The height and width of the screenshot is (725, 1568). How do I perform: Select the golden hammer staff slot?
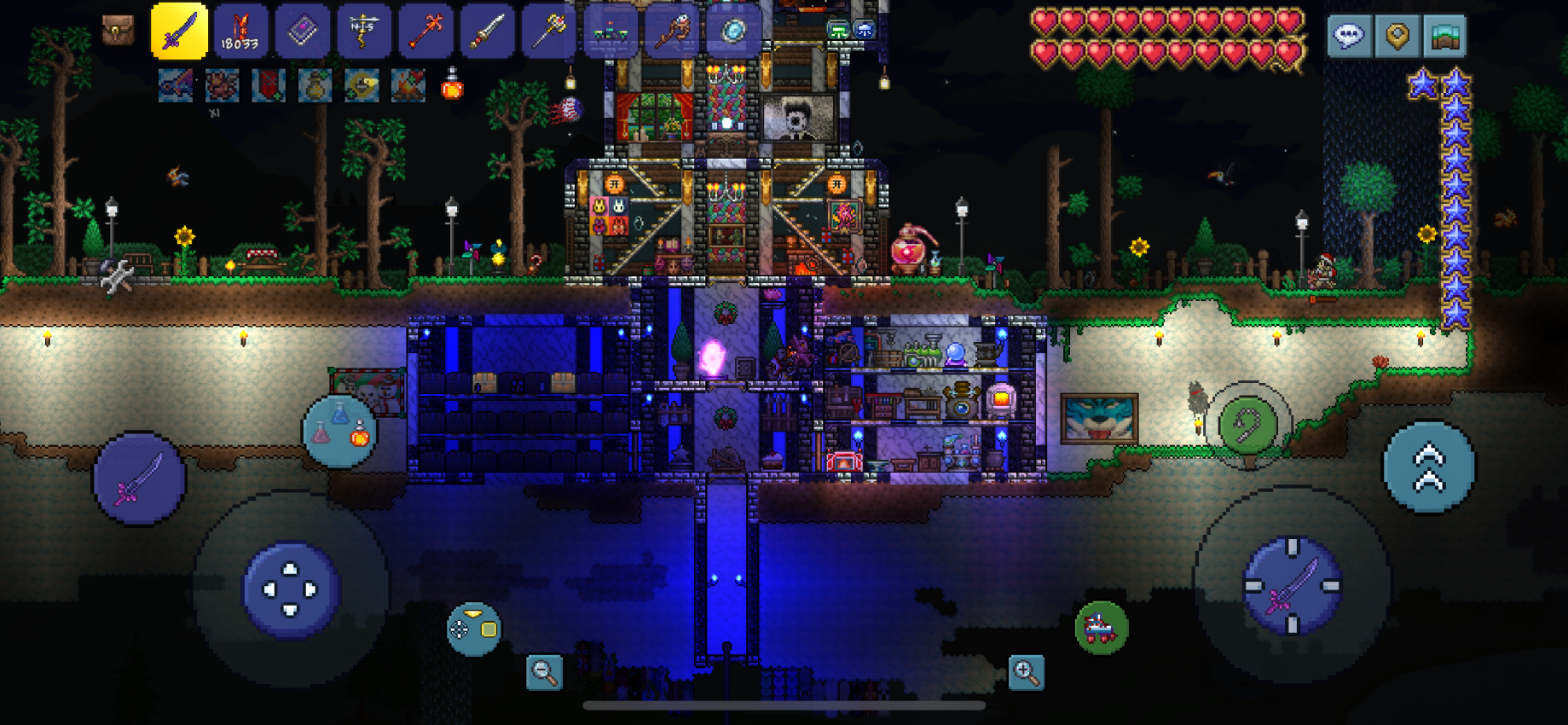(x=548, y=32)
